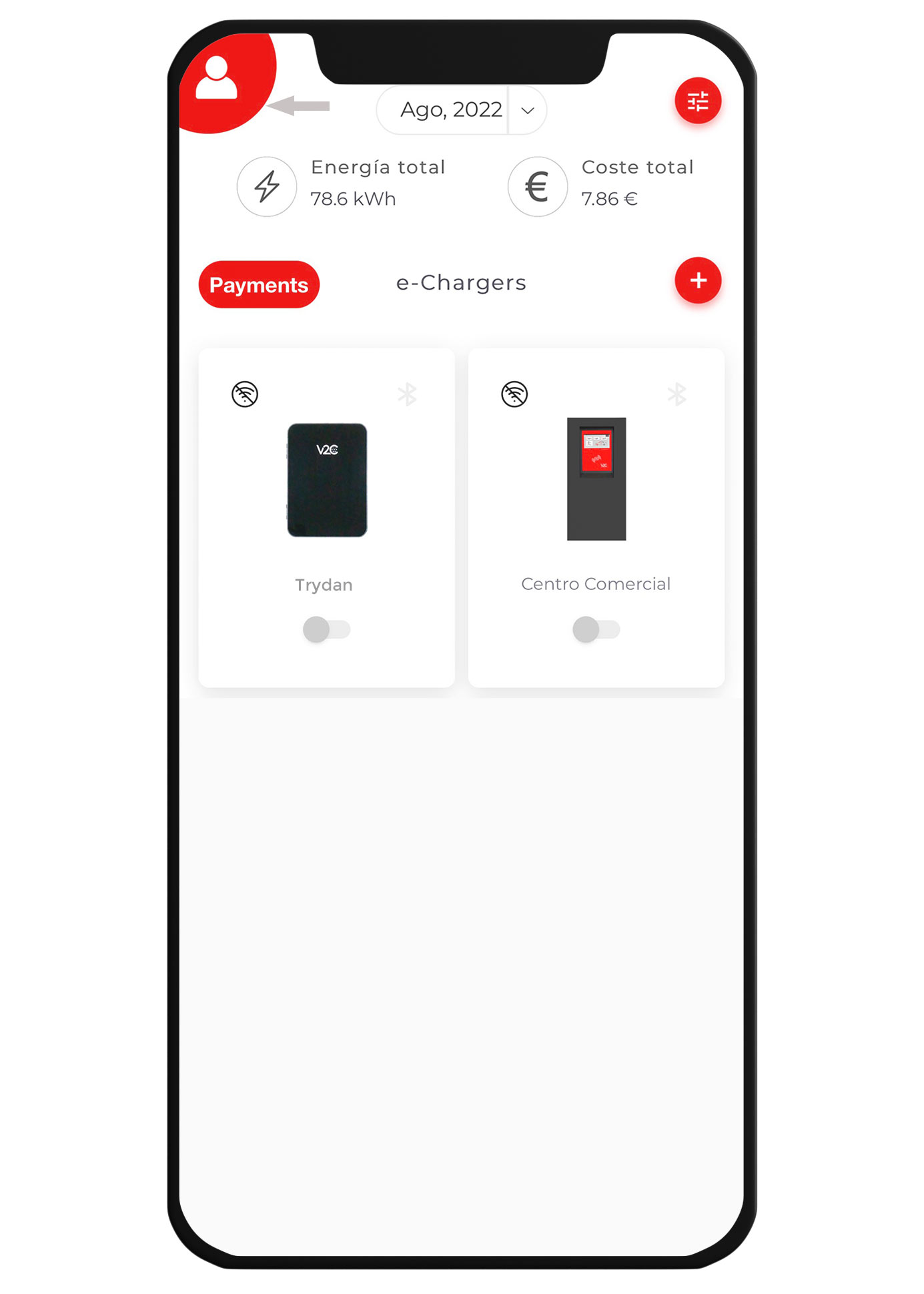Open the filter settings button
The image size is (924, 1294).
click(698, 101)
